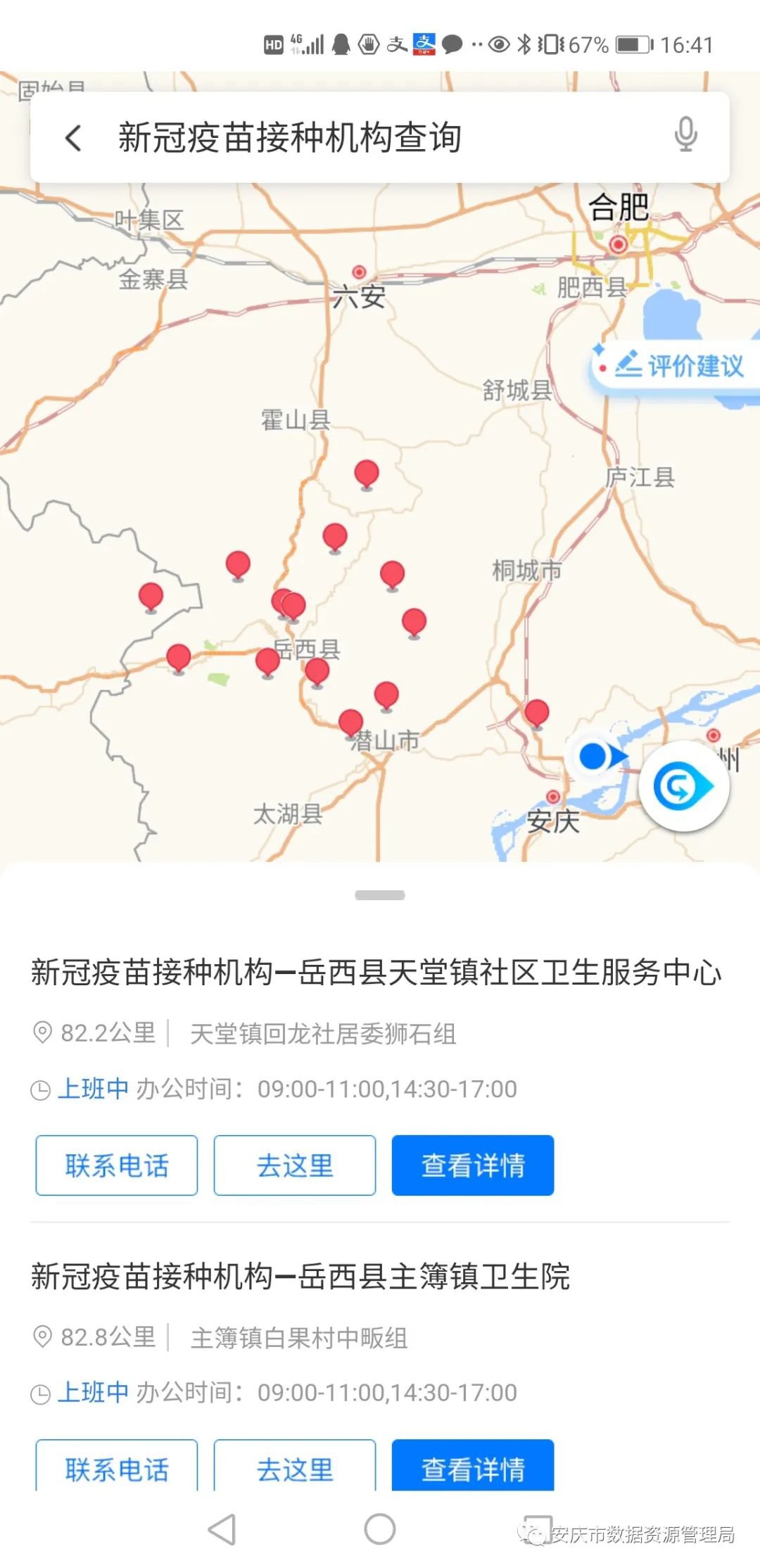Get directions to 主簿镇卫生院 with 去这里
The width and height of the screenshot is (760, 1568).
tap(295, 1468)
